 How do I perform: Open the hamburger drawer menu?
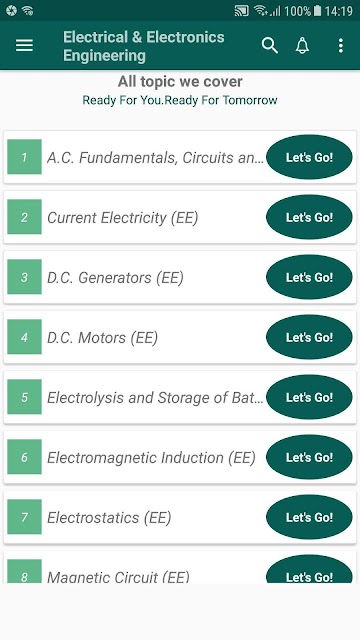point(24,46)
